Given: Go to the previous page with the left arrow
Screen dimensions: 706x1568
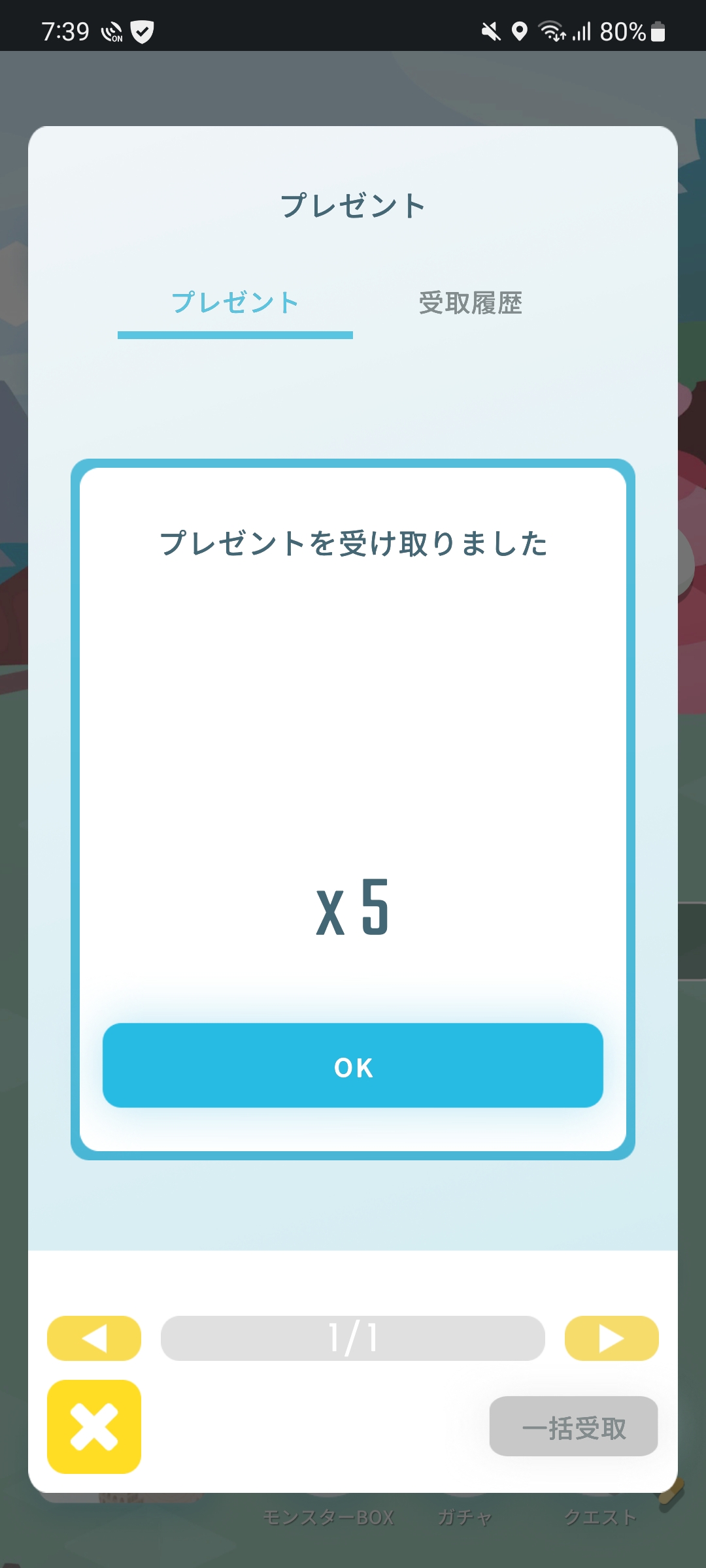Looking at the screenshot, I should (94, 1338).
